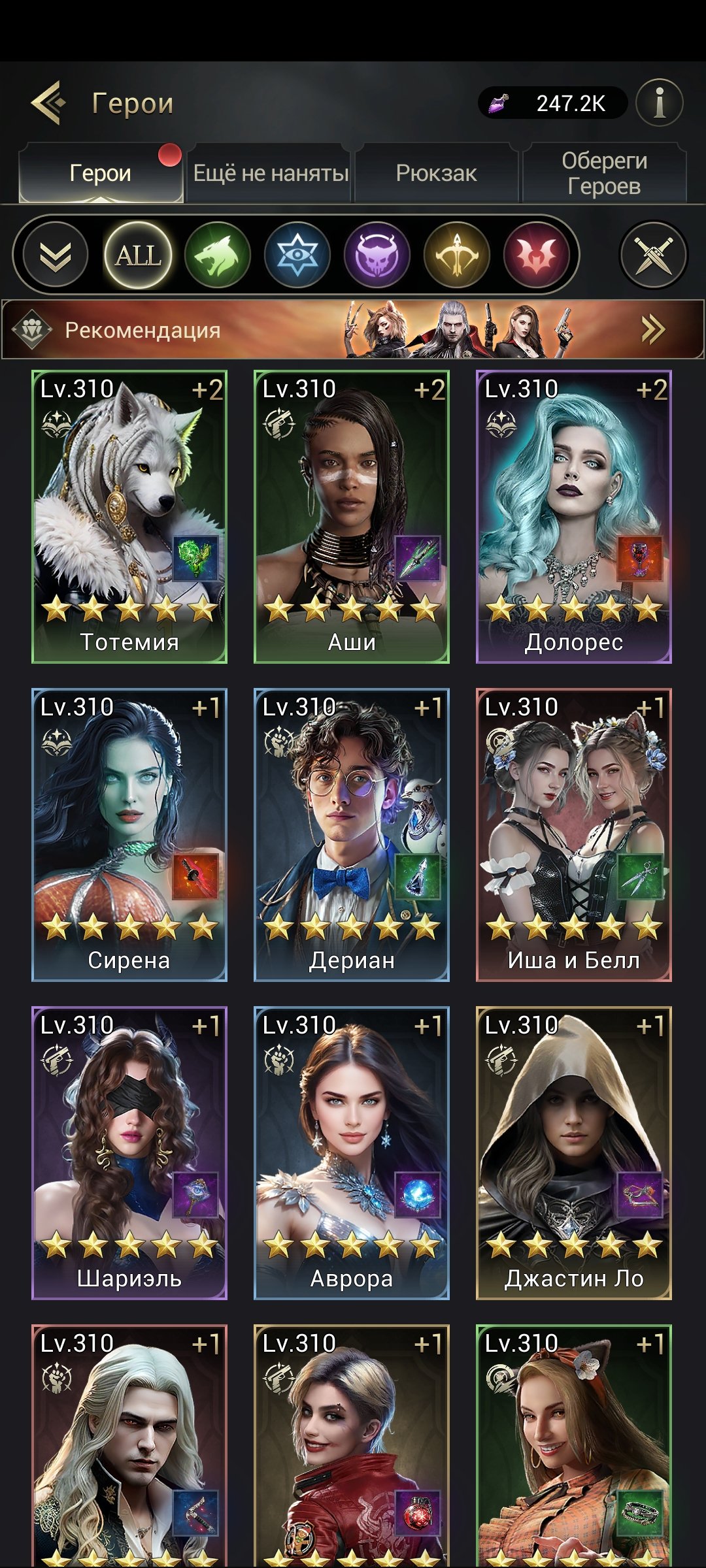Filter heroes by blue star-eye faction
The height and width of the screenshot is (1568, 706).
297,255
